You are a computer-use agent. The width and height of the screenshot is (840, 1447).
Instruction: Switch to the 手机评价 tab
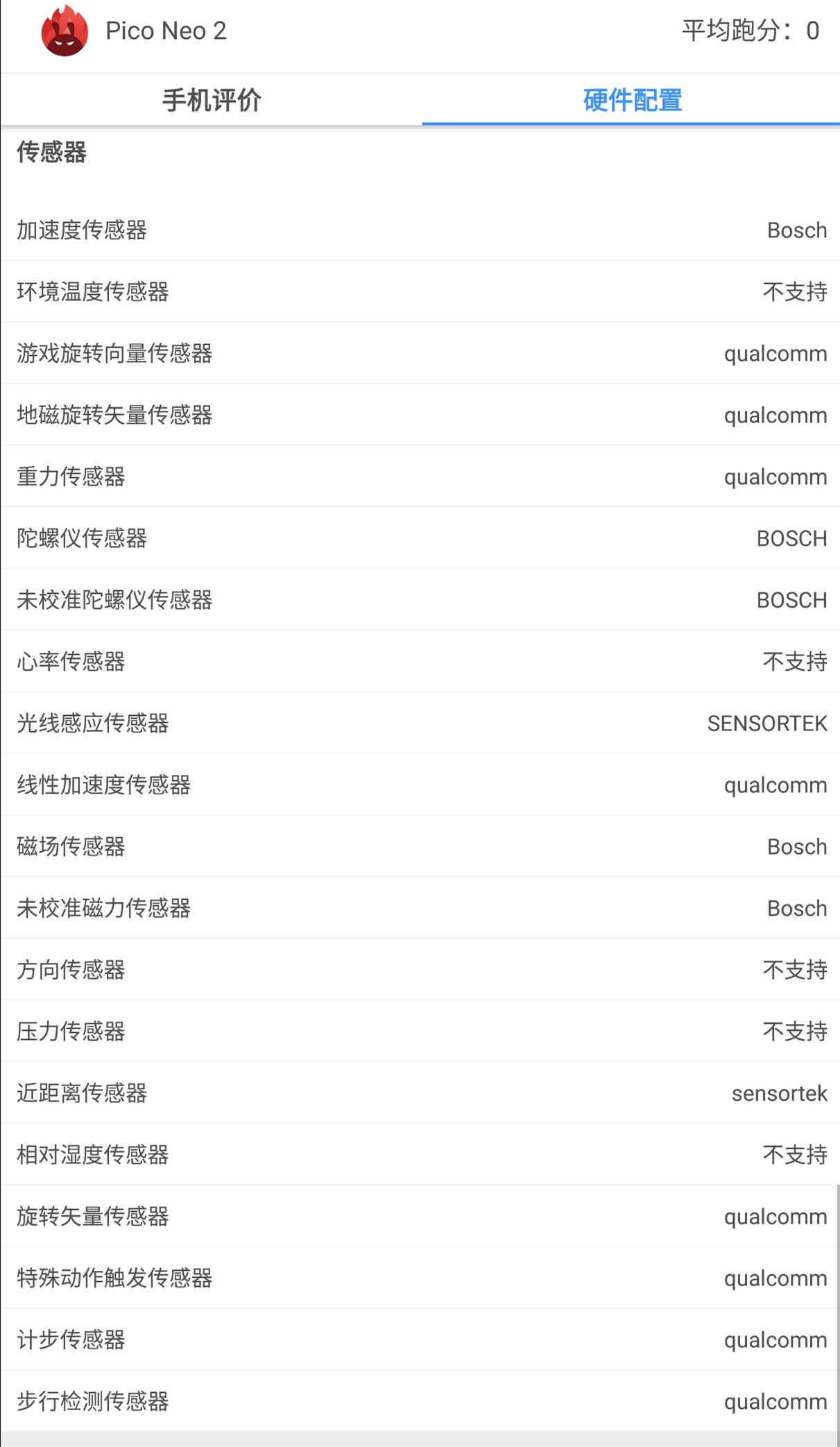(x=212, y=101)
